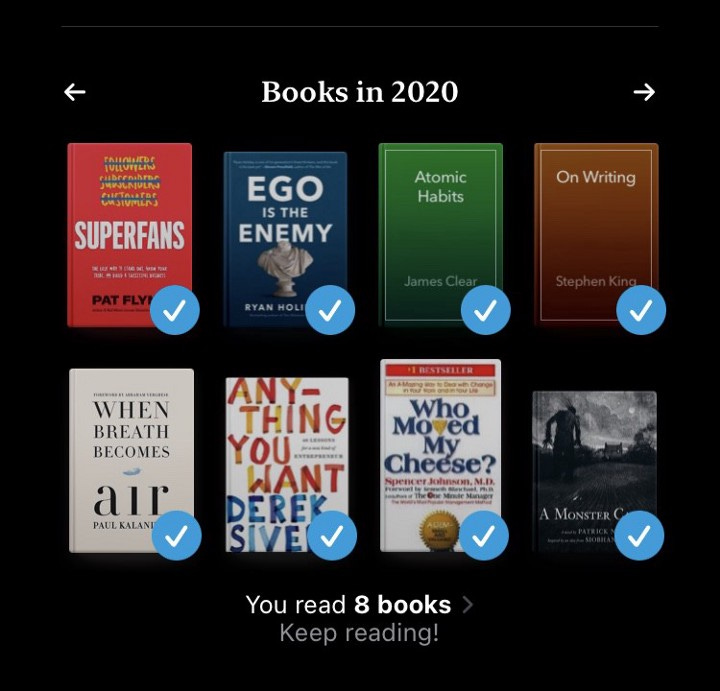Viewport: 720px width, 691px height.
Task: Go to the previous year with left arrow
Action: click(75, 92)
